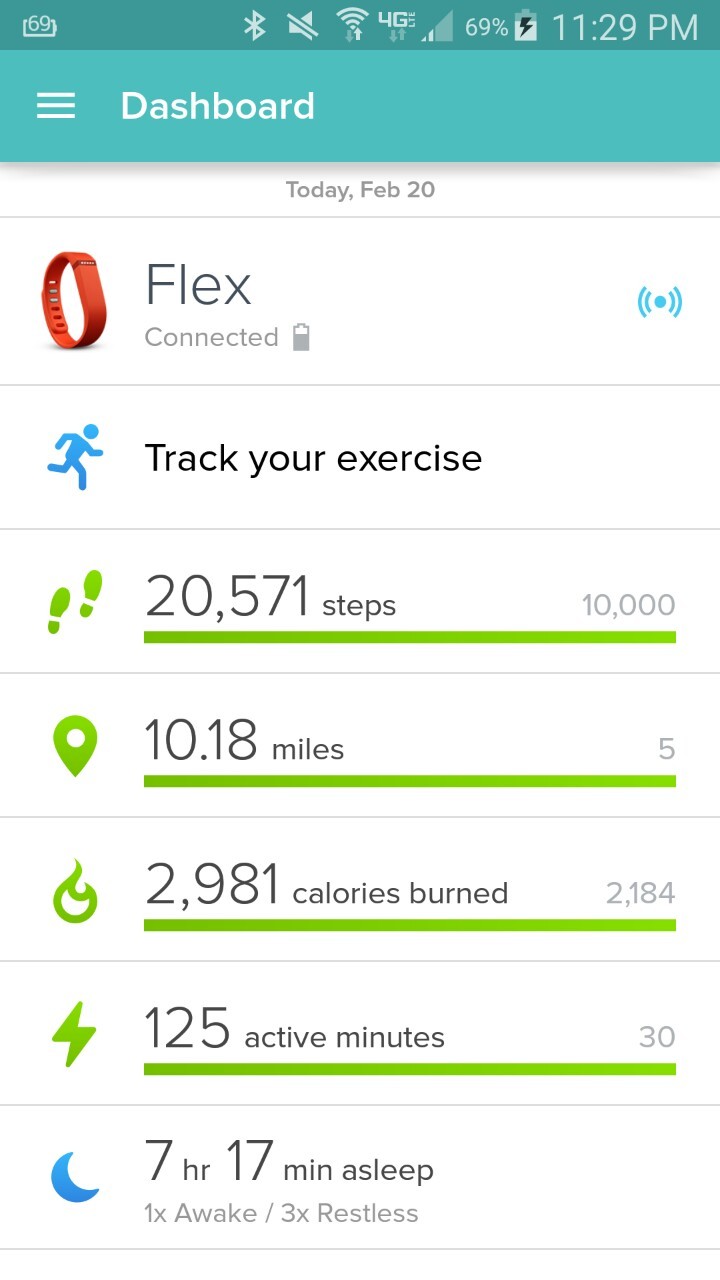Image resolution: width=720 pixels, height=1280 pixels.
Task: View the 10.18 miles distance details
Action: 360,746
